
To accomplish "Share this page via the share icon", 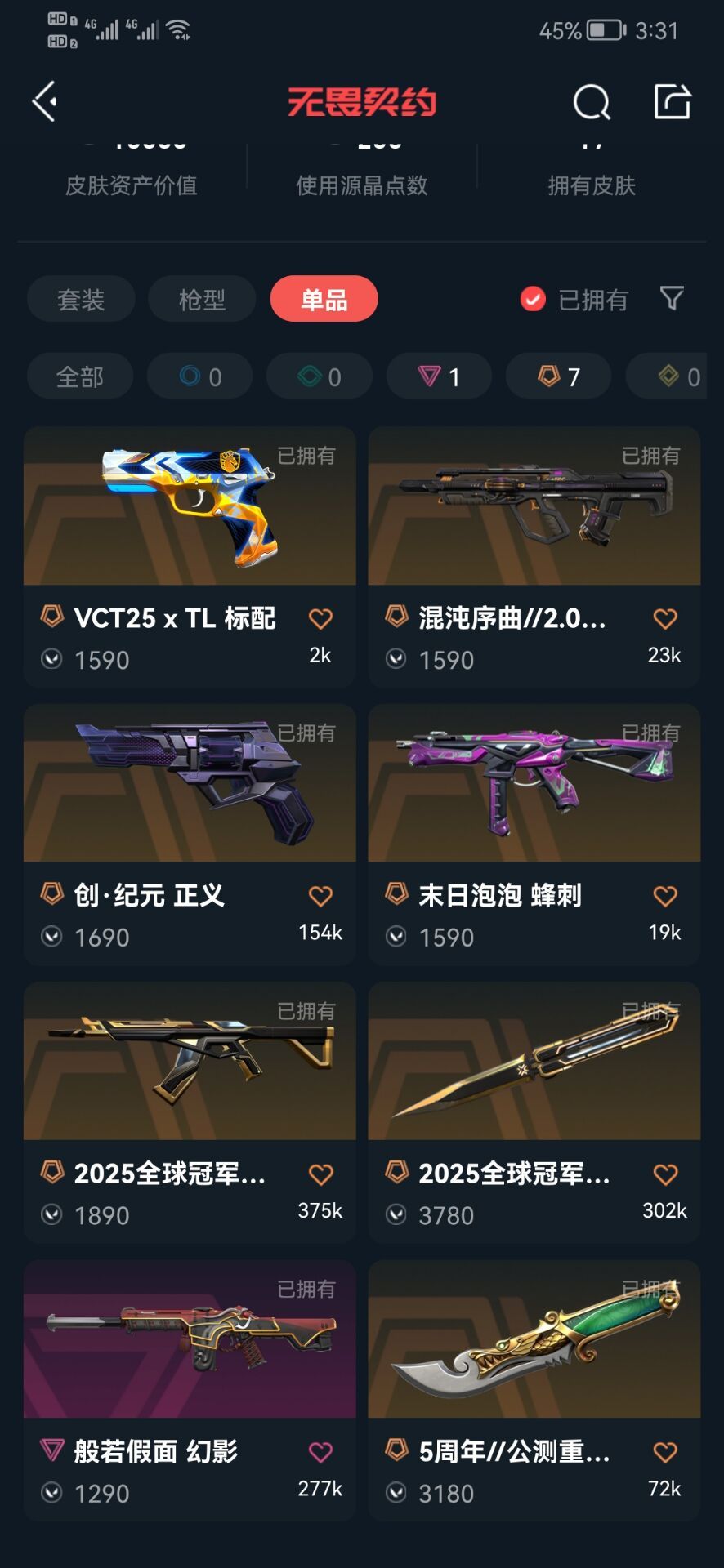I will tap(673, 101).
